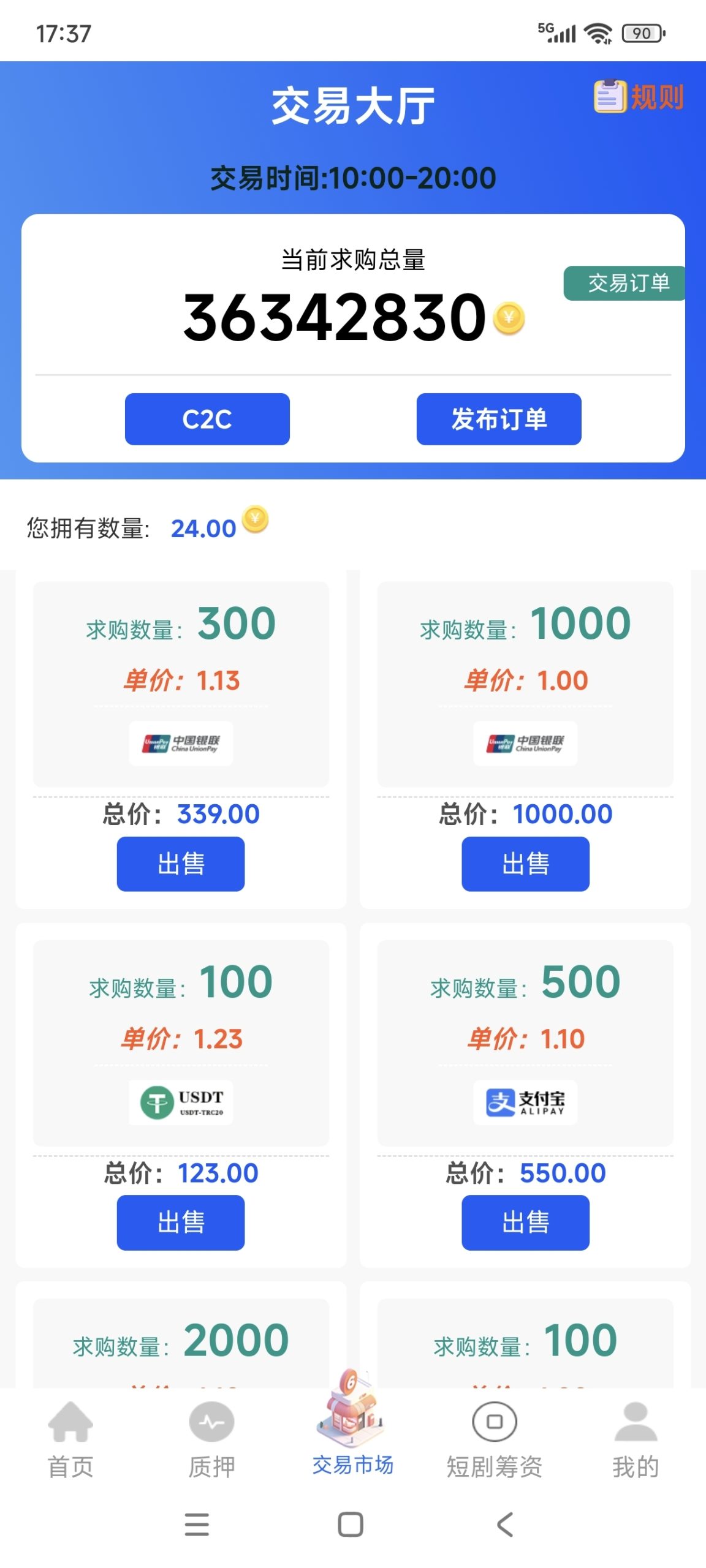Sell to the 300 quantity order via 出售

pos(182,862)
